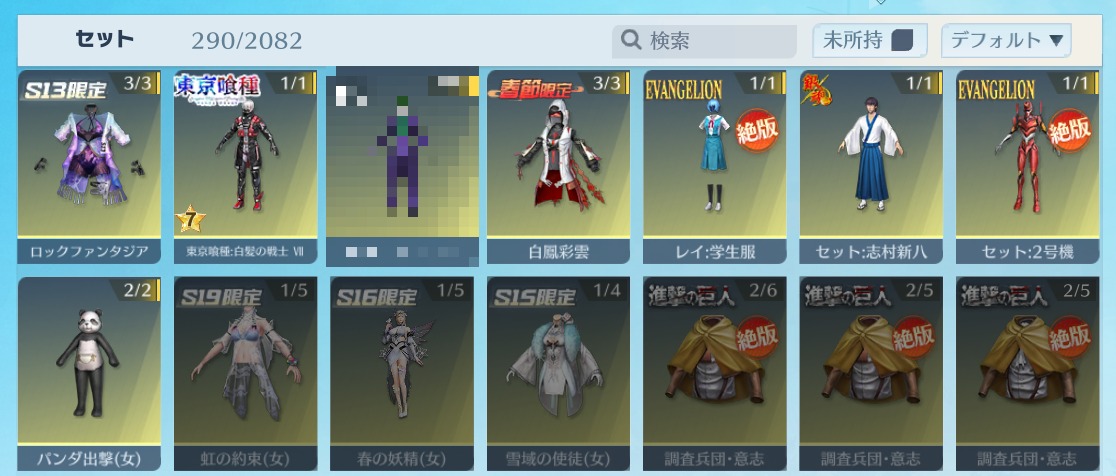The image size is (1116, 476).
Task: Toggle the 未所持 checkbox
Action: [903, 41]
